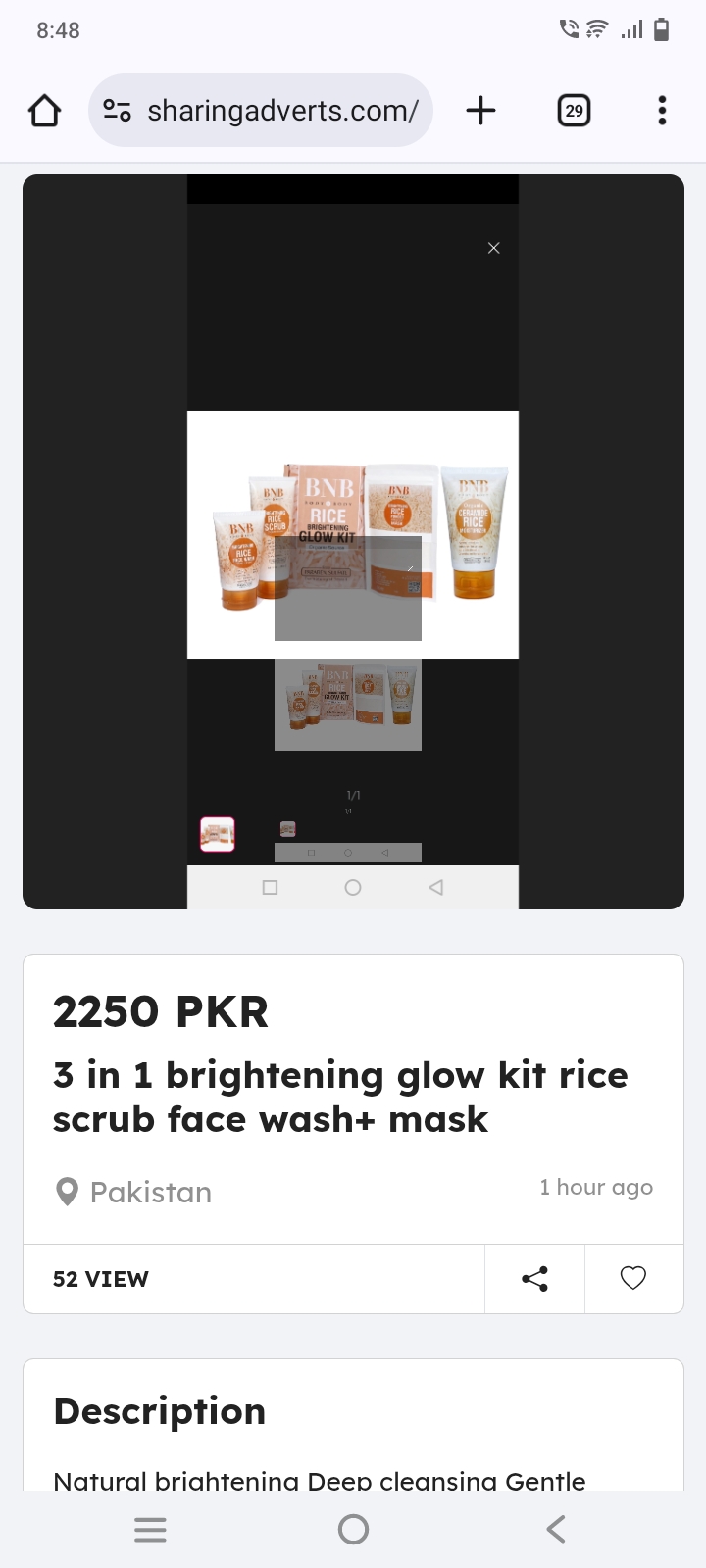Open the tab switcher showing 29 tabs
The height and width of the screenshot is (1568, 706).
pos(574,111)
